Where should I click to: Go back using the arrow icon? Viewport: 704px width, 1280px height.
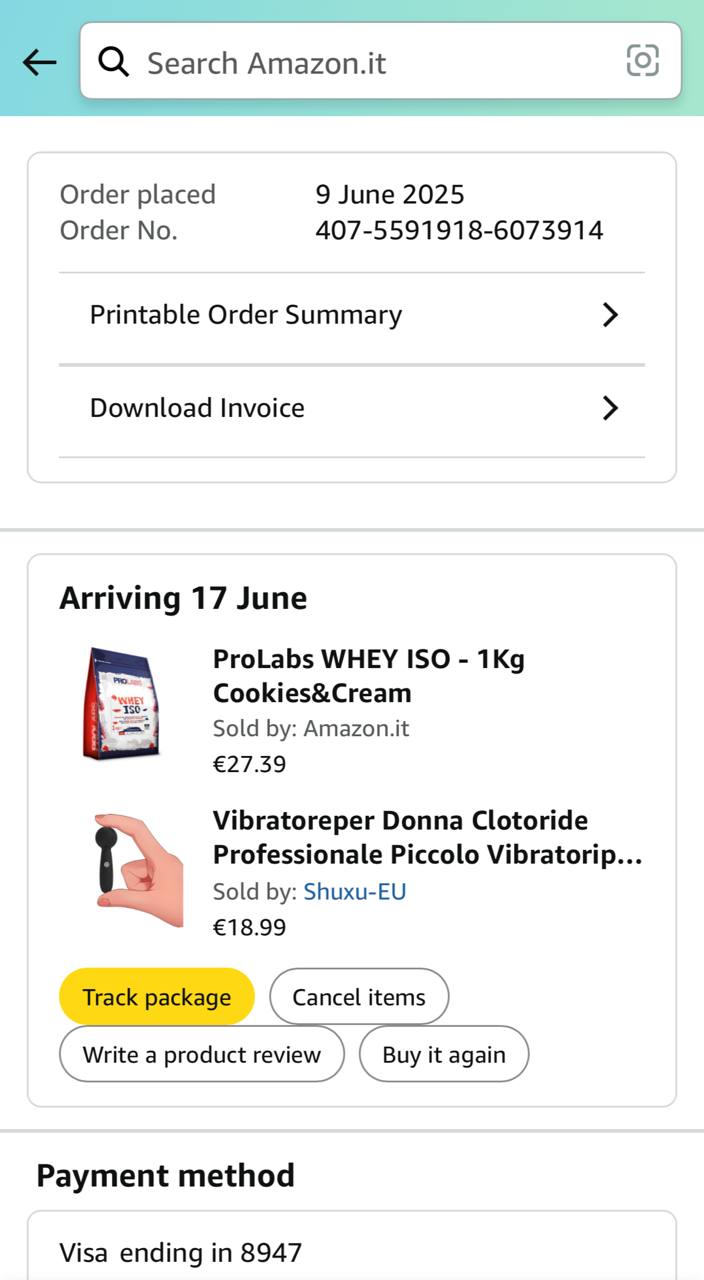(x=40, y=63)
